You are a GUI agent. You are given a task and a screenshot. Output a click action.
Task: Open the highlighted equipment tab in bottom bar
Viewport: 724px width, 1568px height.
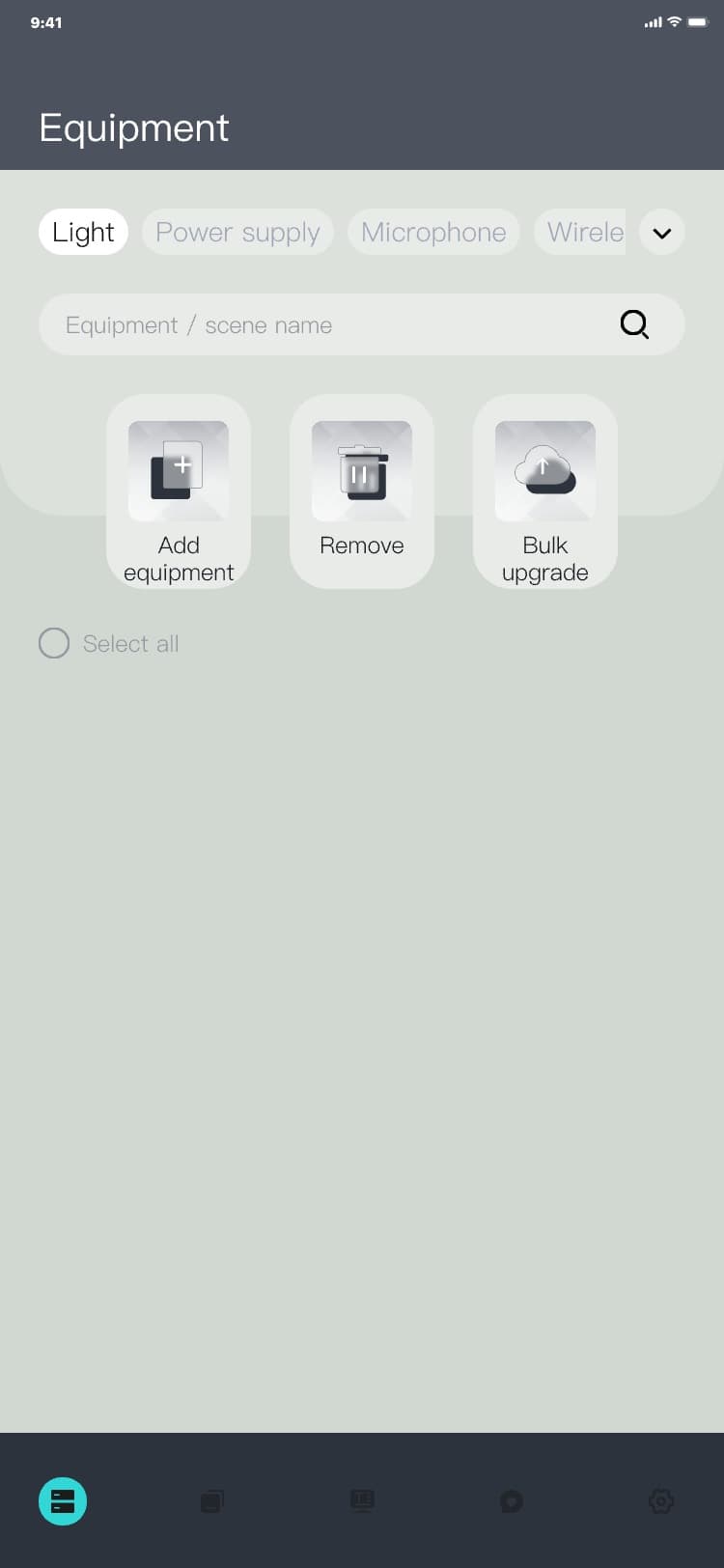tap(63, 1501)
